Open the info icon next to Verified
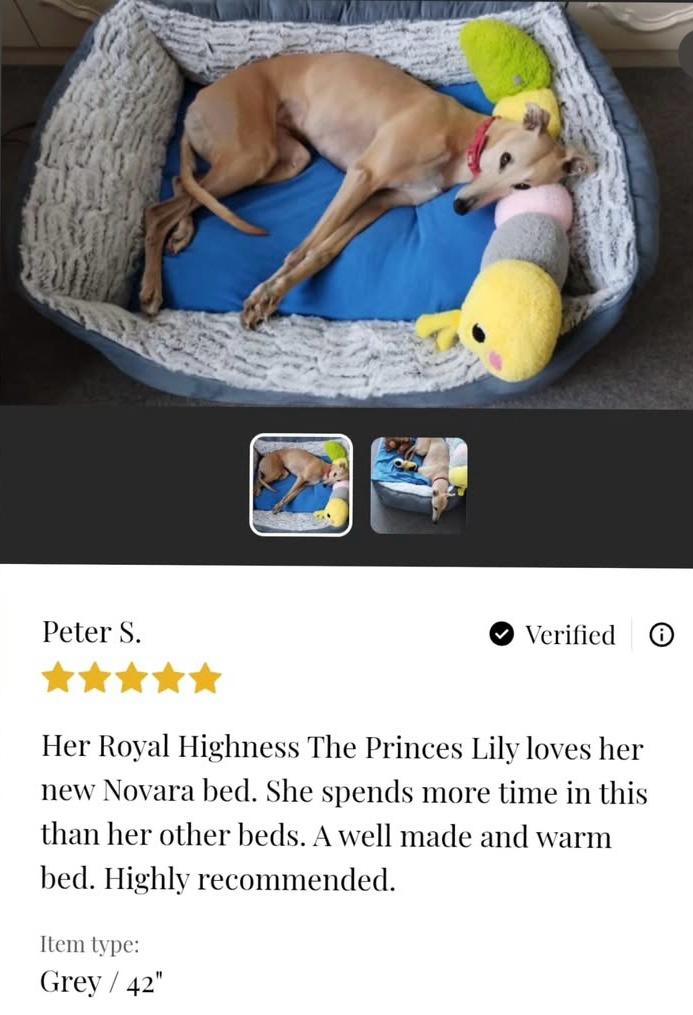The height and width of the screenshot is (1015, 693). 661,635
